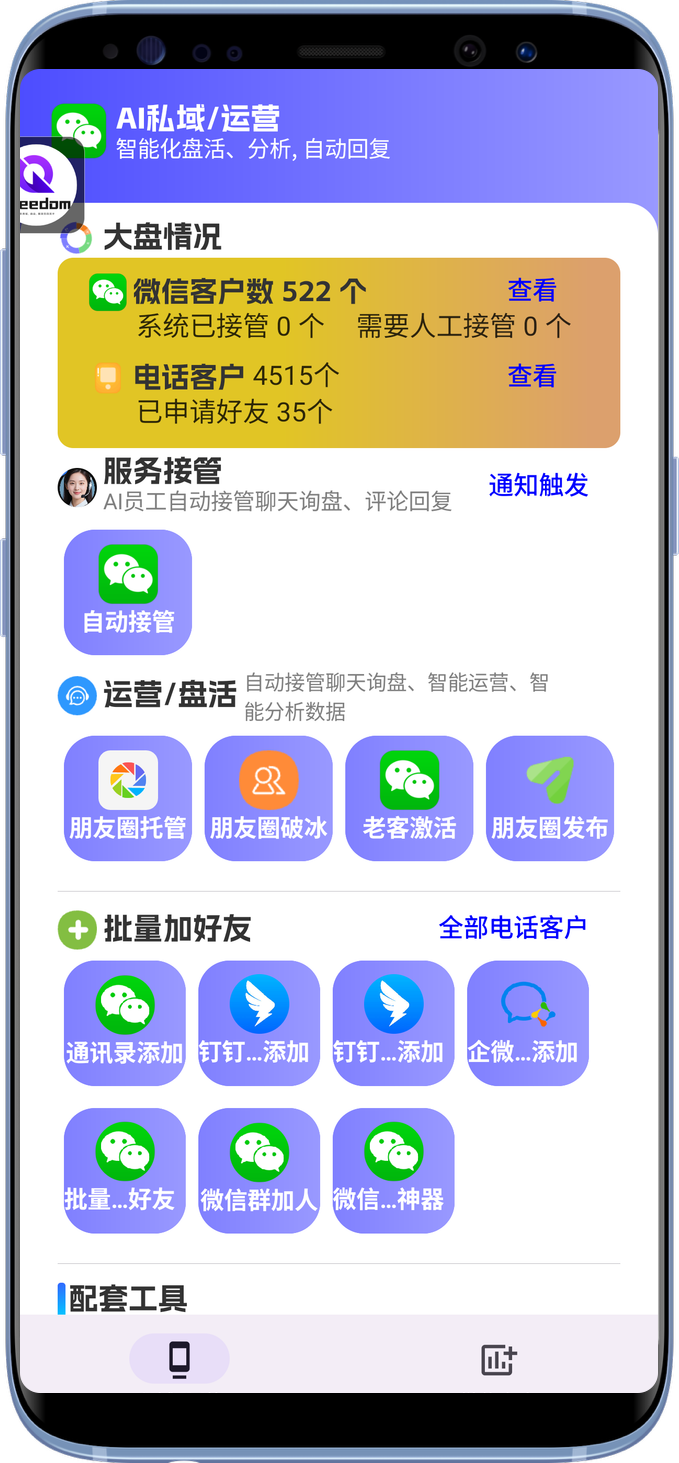Image resolution: width=679 pixels, height=1463 pixels.
Task: Open 企微...添加 tile
Action: click(x=528, y=1022)
